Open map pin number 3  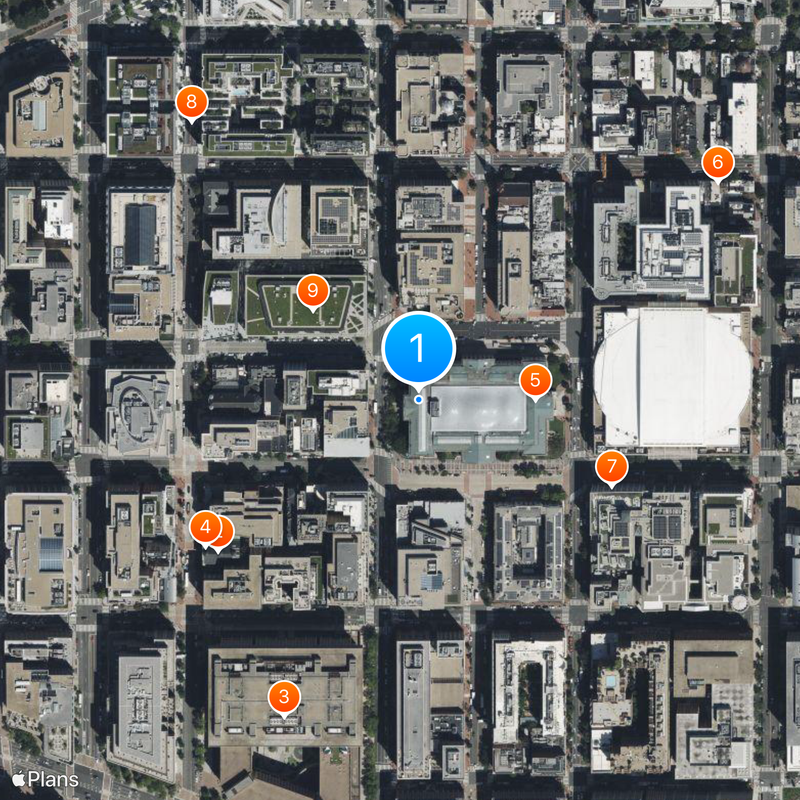[285, 696]
